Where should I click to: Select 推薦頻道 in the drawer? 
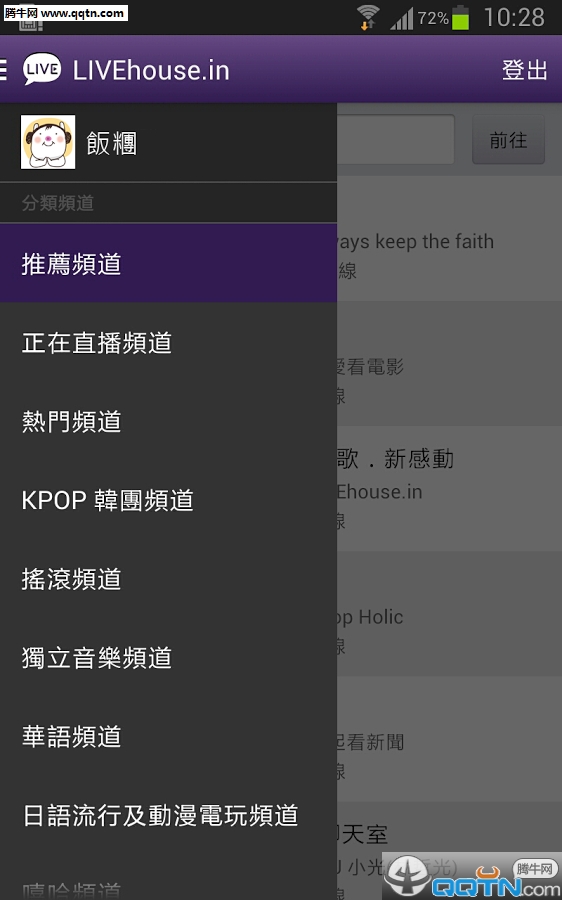click(168, 263)
